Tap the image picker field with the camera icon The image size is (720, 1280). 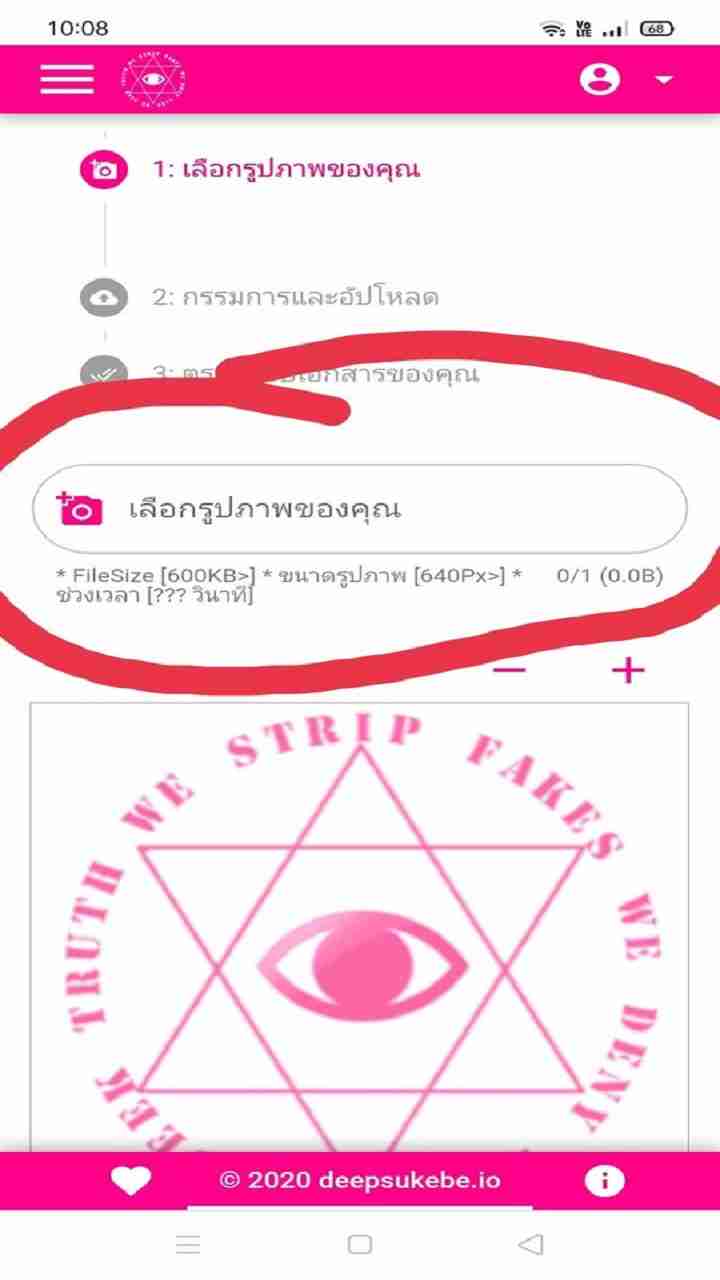click(x=360, y=509)
